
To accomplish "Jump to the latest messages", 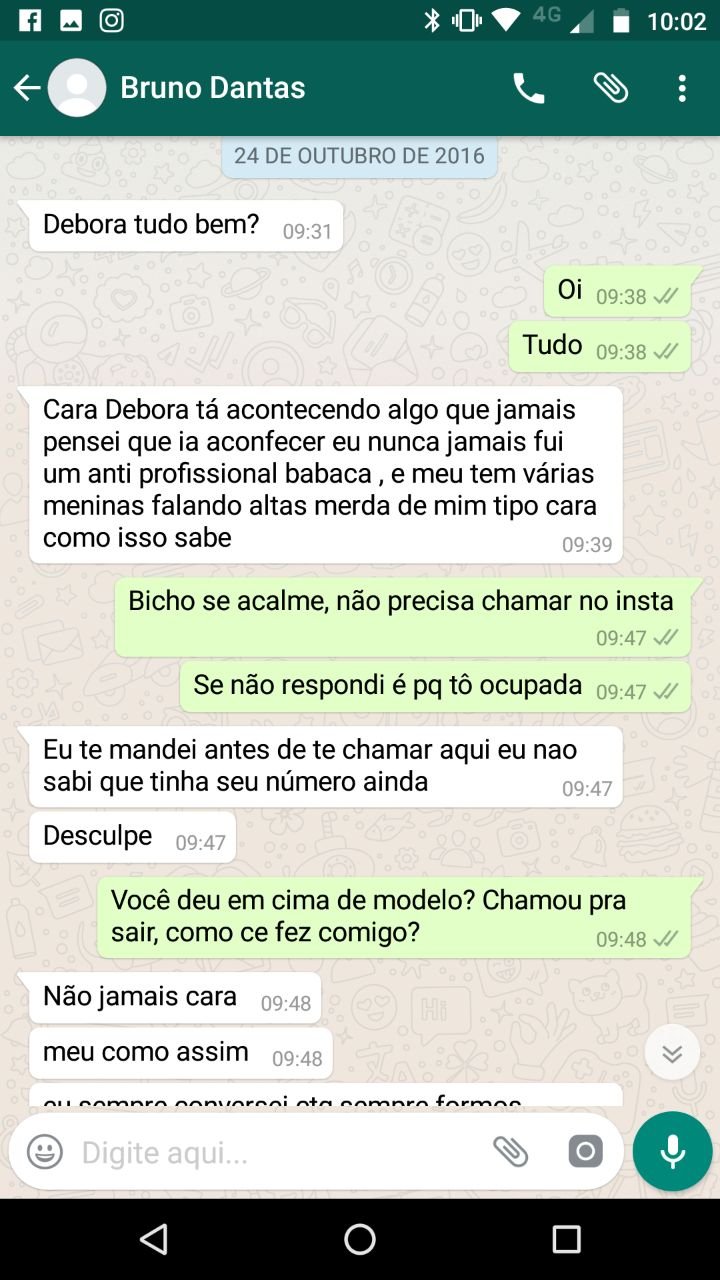I will tap(672, 1053).
